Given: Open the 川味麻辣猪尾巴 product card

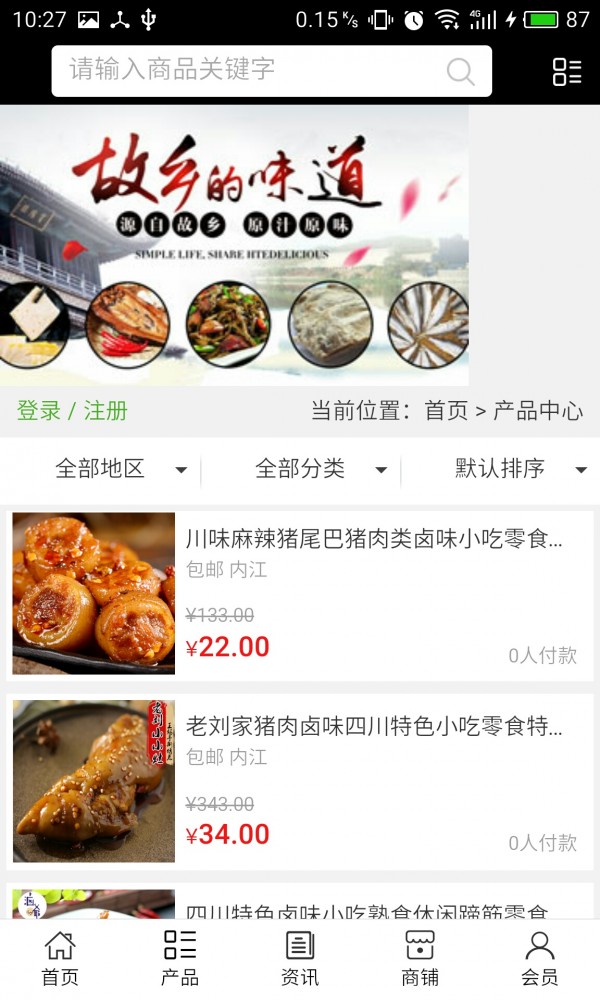Looking at the screenshot, I should [300, 595].
